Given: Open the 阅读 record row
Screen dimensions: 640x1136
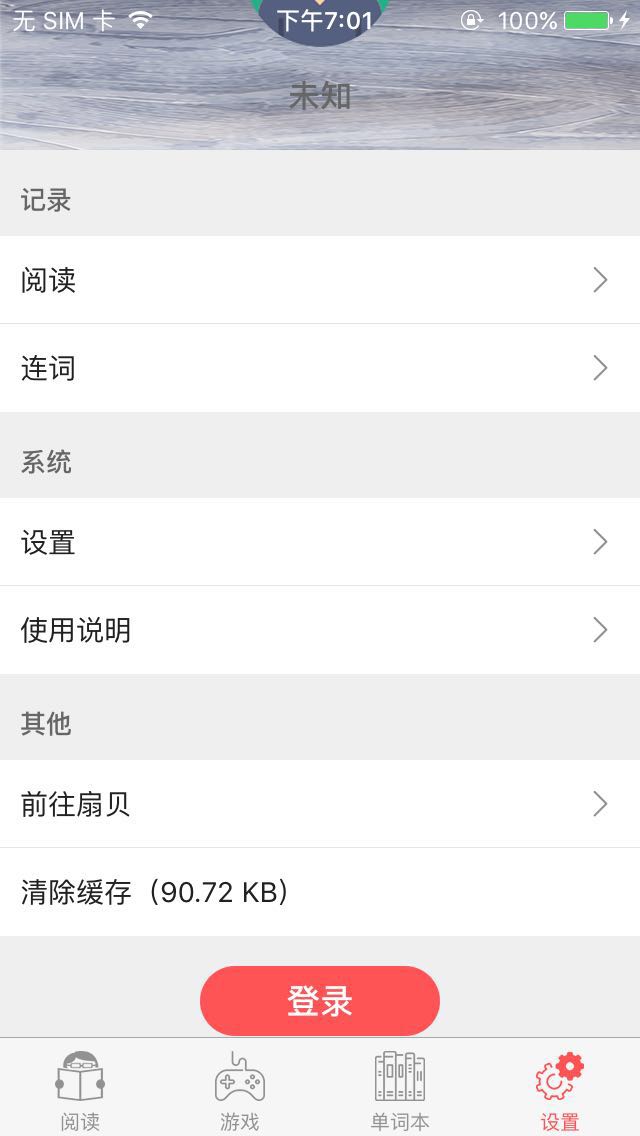Looking at the screenshot, I should (320, 280).
